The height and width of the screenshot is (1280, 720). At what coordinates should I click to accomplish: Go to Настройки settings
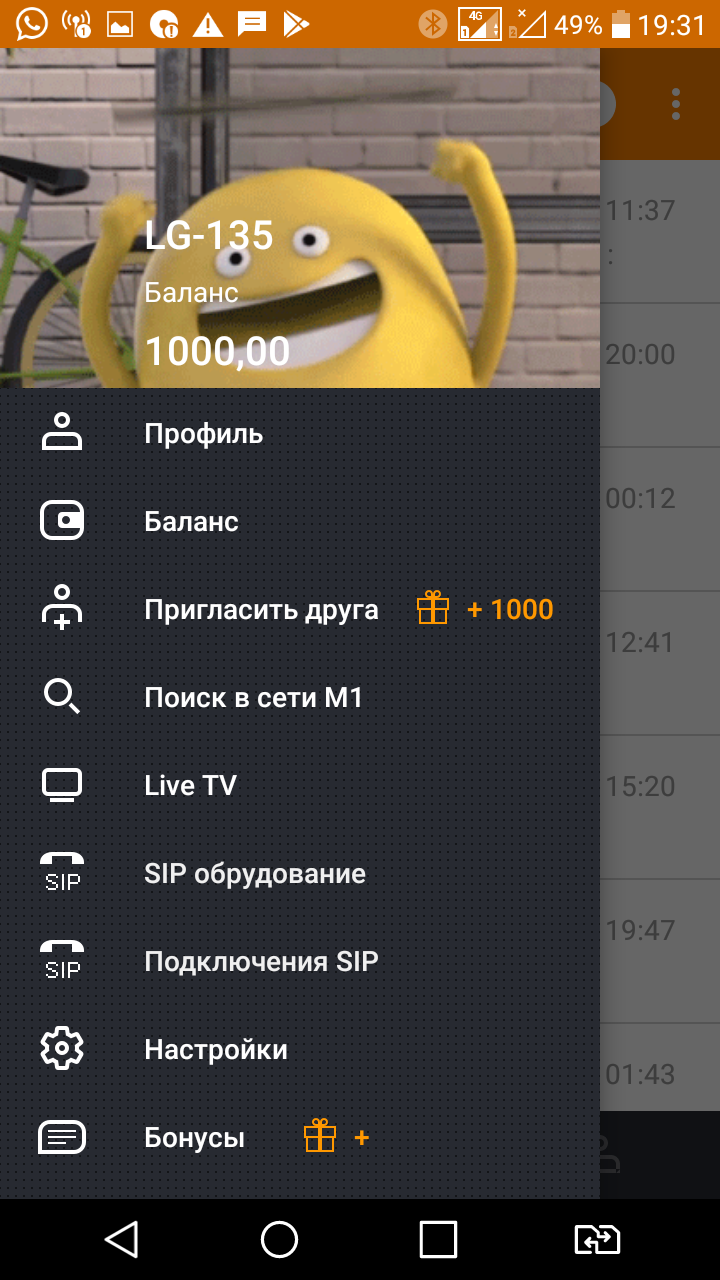click(216, 1050)
